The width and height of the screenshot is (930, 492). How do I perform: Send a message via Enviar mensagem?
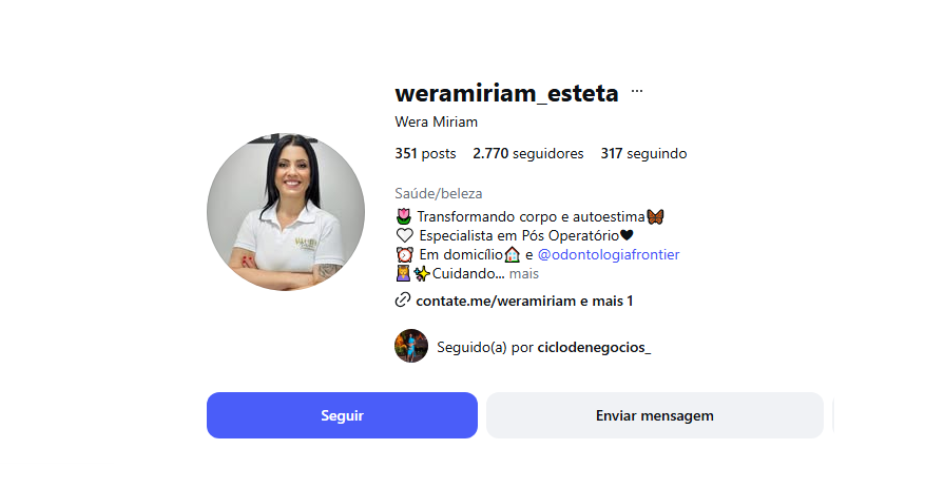pos(654,415)
